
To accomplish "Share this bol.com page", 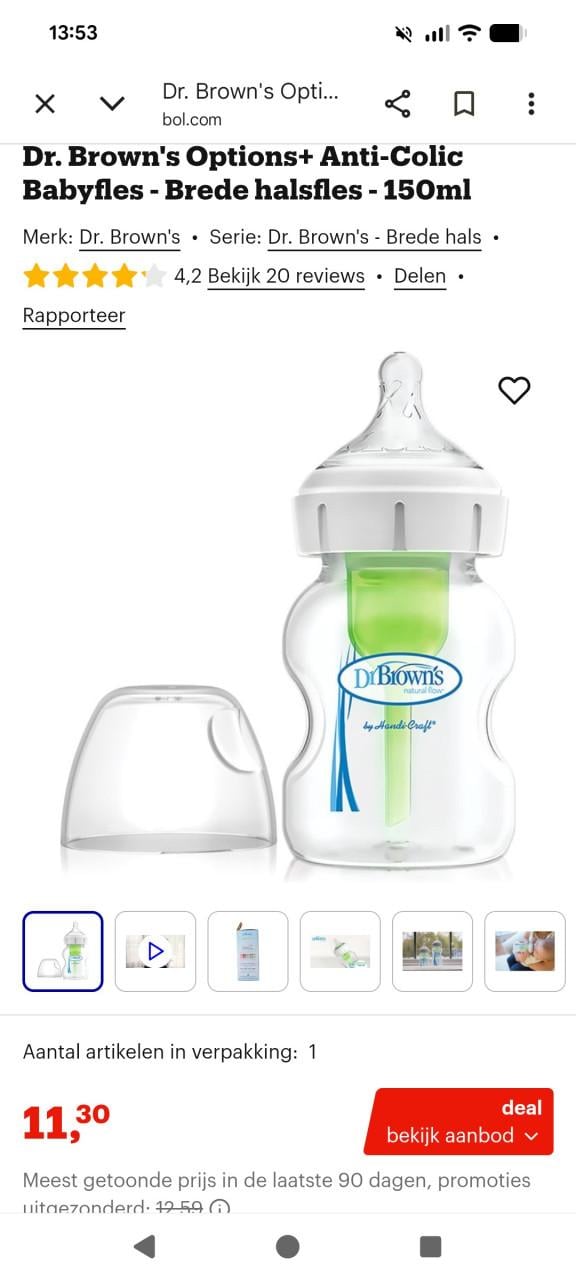I will 397,103.
